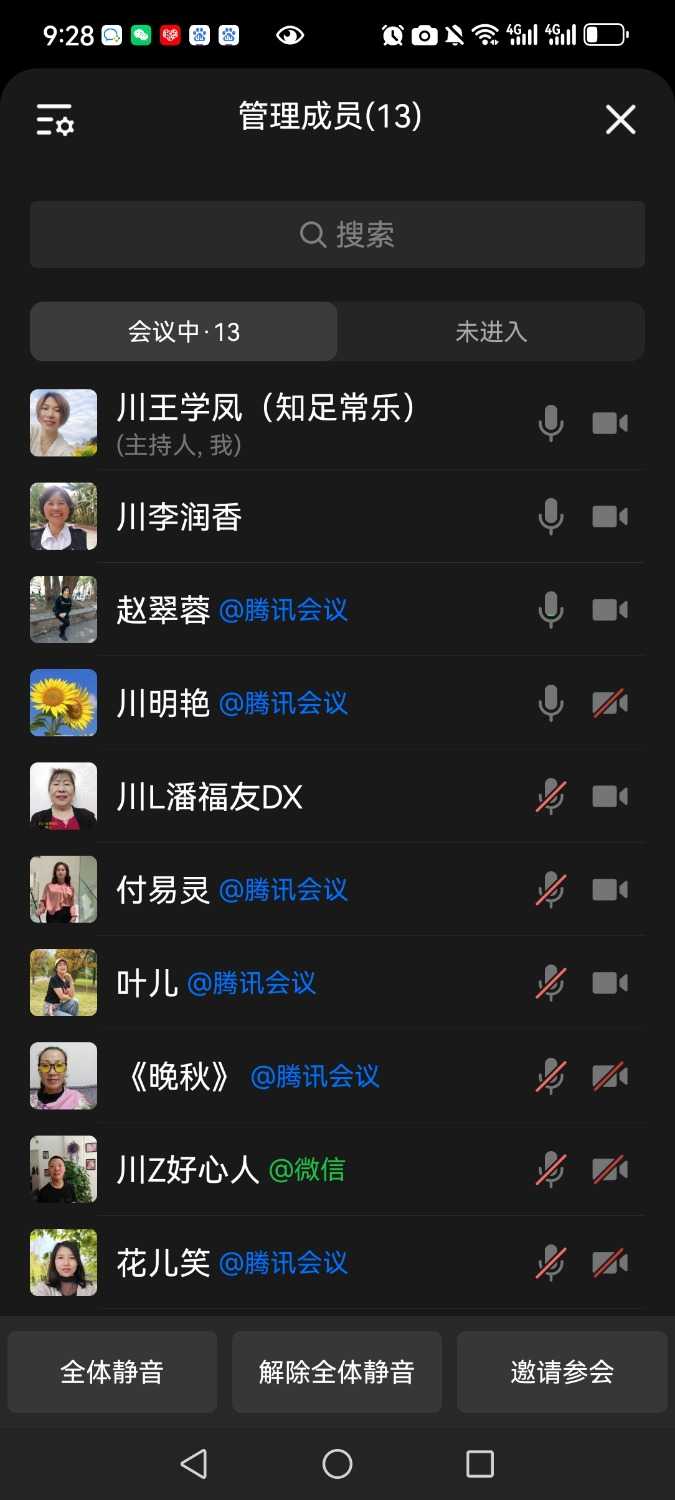The image size is (675, 1500).
Task: Switch to the 未进入 tab
Action: click(x=491, y=332)
